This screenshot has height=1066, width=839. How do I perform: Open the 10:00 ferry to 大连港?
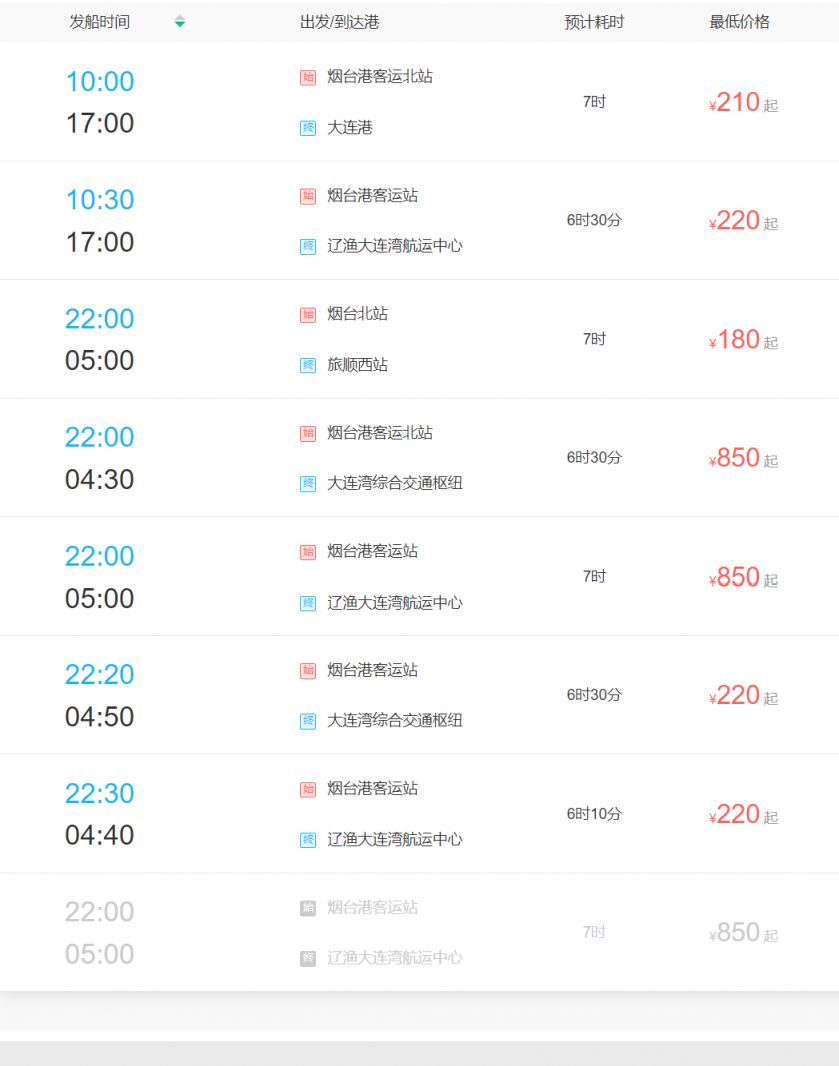[x=420, y=102]
